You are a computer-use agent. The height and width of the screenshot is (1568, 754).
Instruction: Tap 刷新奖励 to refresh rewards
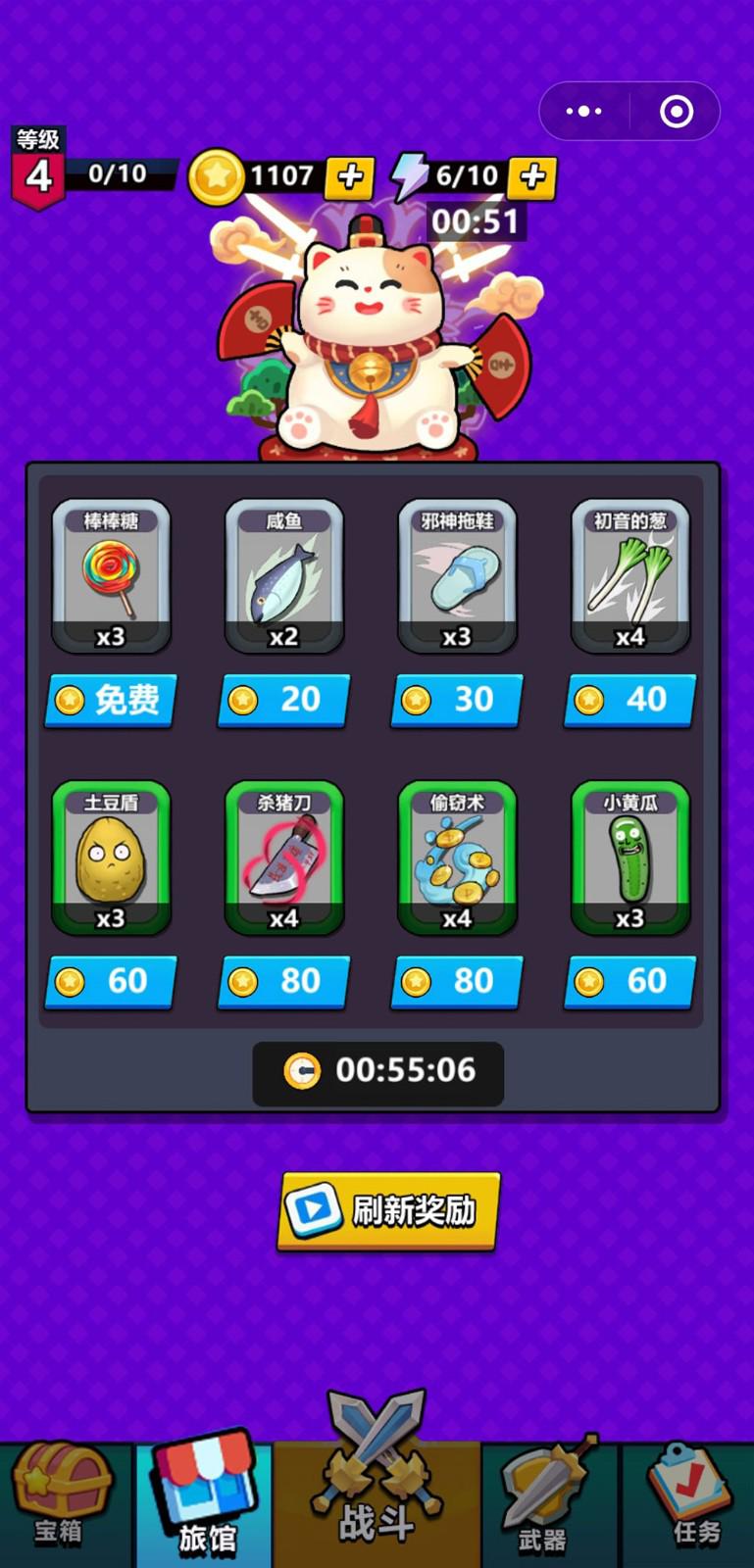(389, 1210)
